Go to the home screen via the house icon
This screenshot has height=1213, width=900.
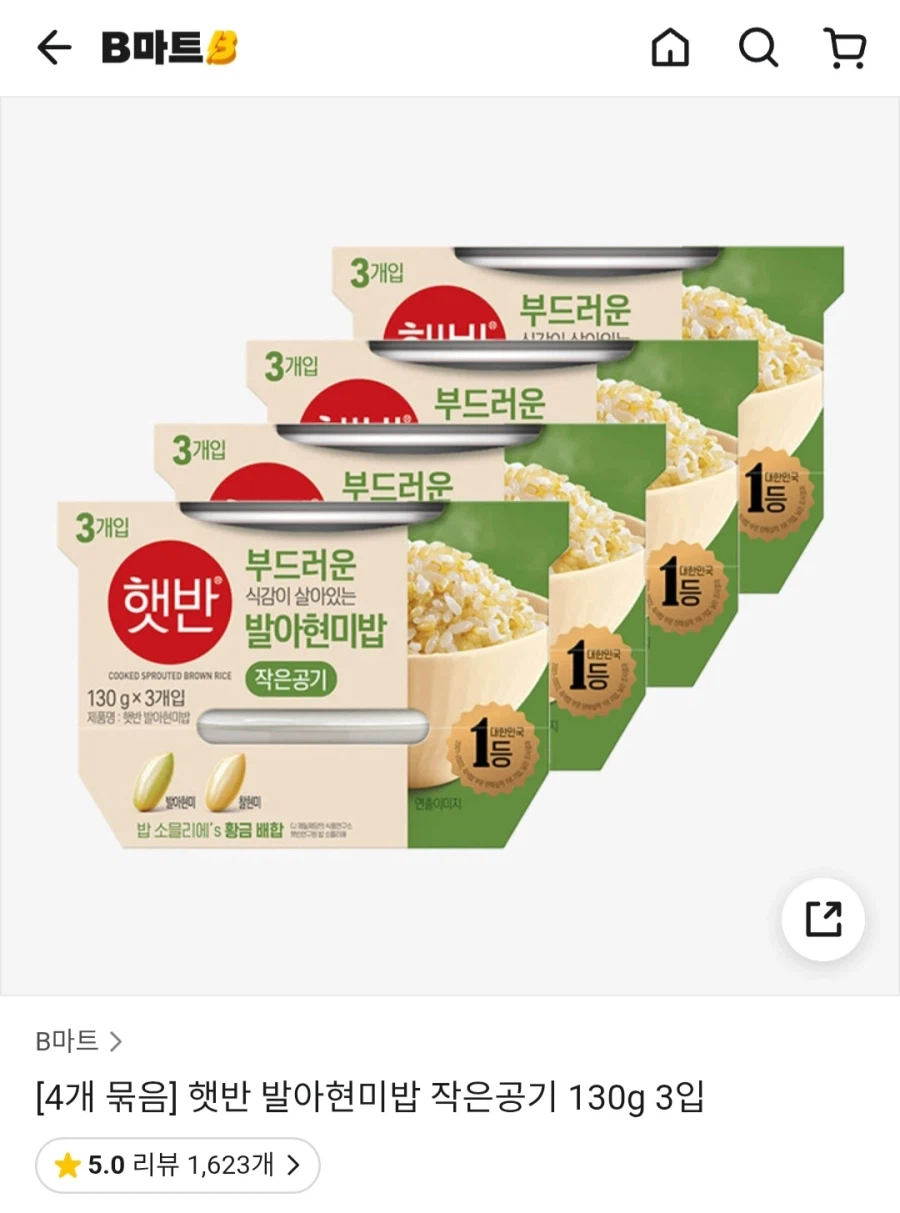point(671,46)
